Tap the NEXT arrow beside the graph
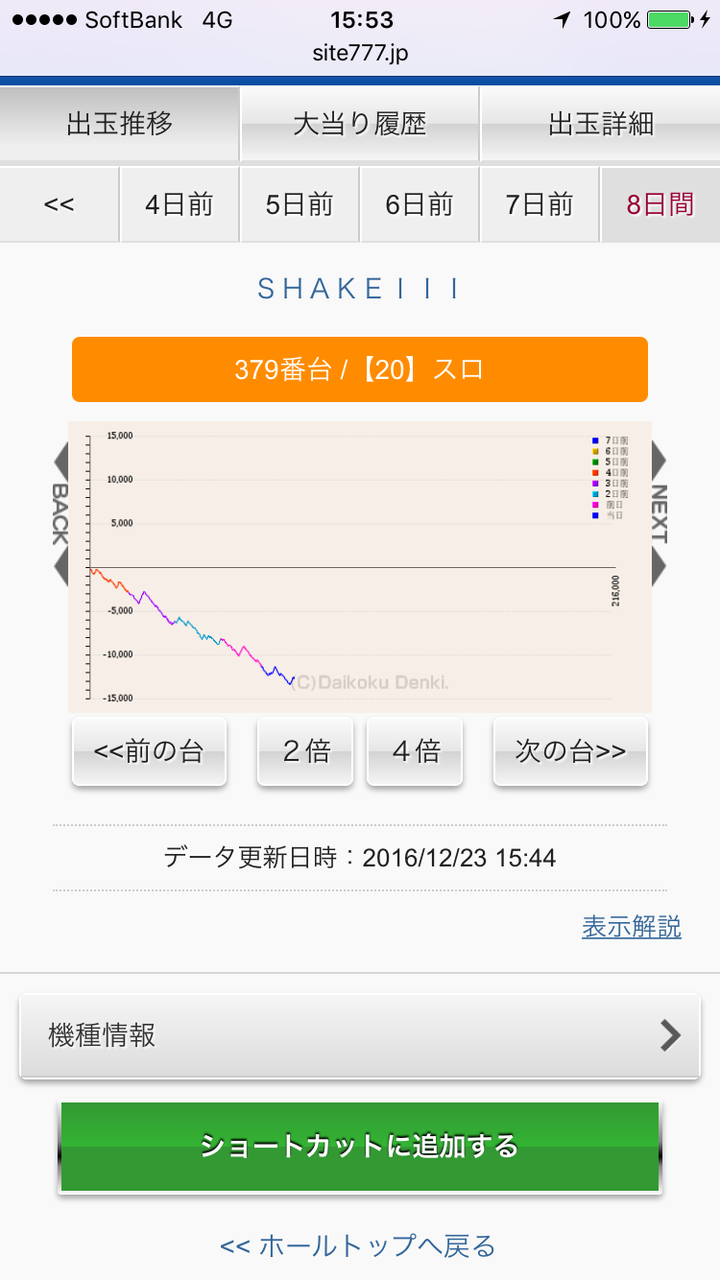720x1280 pixels. (x=658, y=515)
